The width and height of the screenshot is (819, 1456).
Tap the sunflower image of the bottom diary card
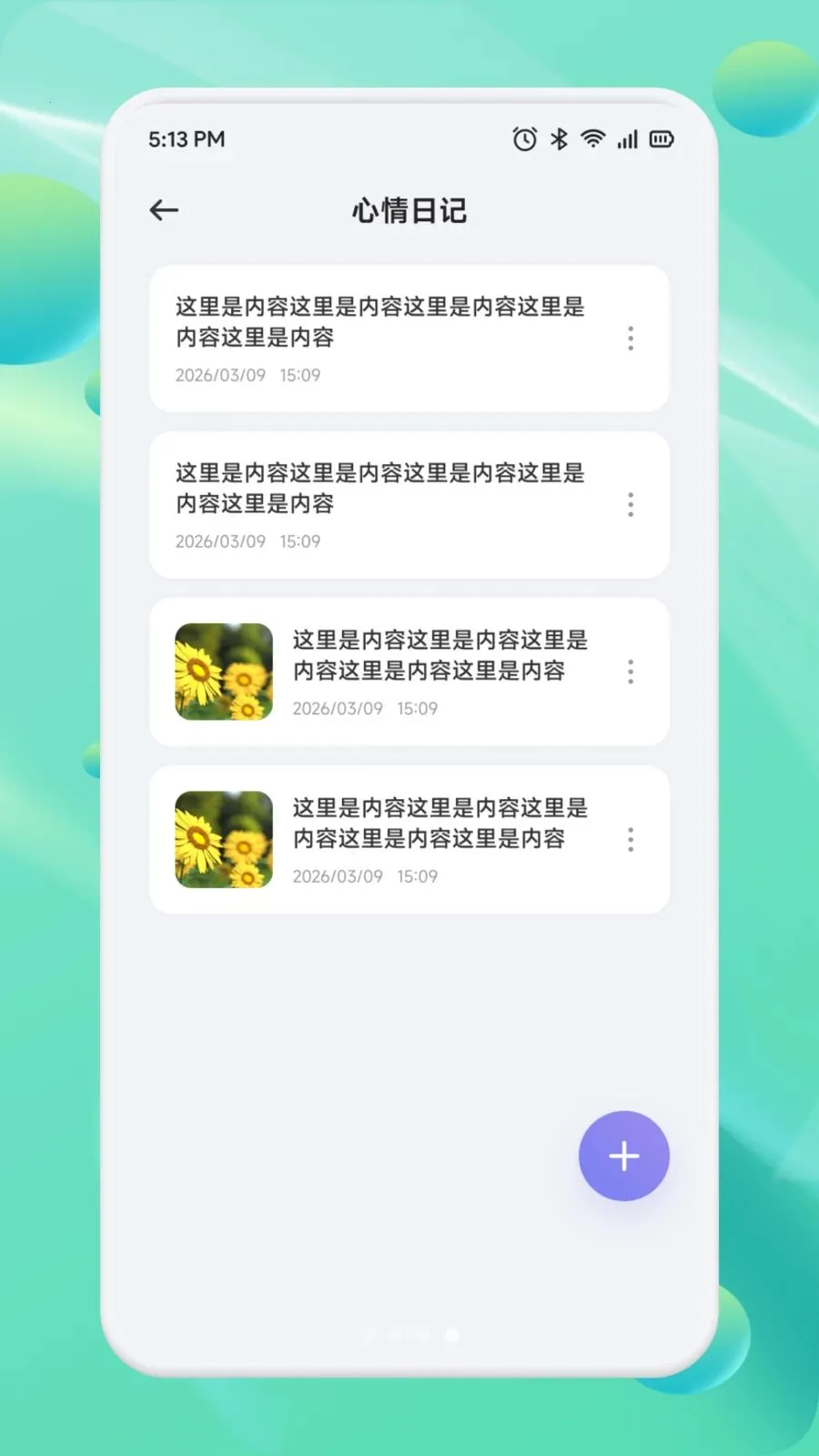click(223, 839)
